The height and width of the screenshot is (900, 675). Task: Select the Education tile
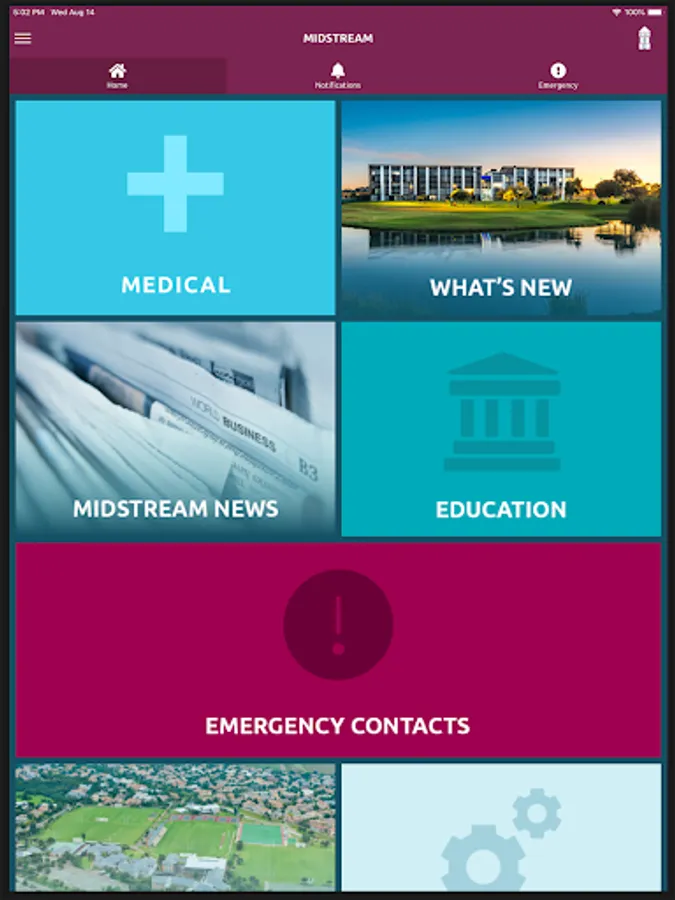(501, 429)
